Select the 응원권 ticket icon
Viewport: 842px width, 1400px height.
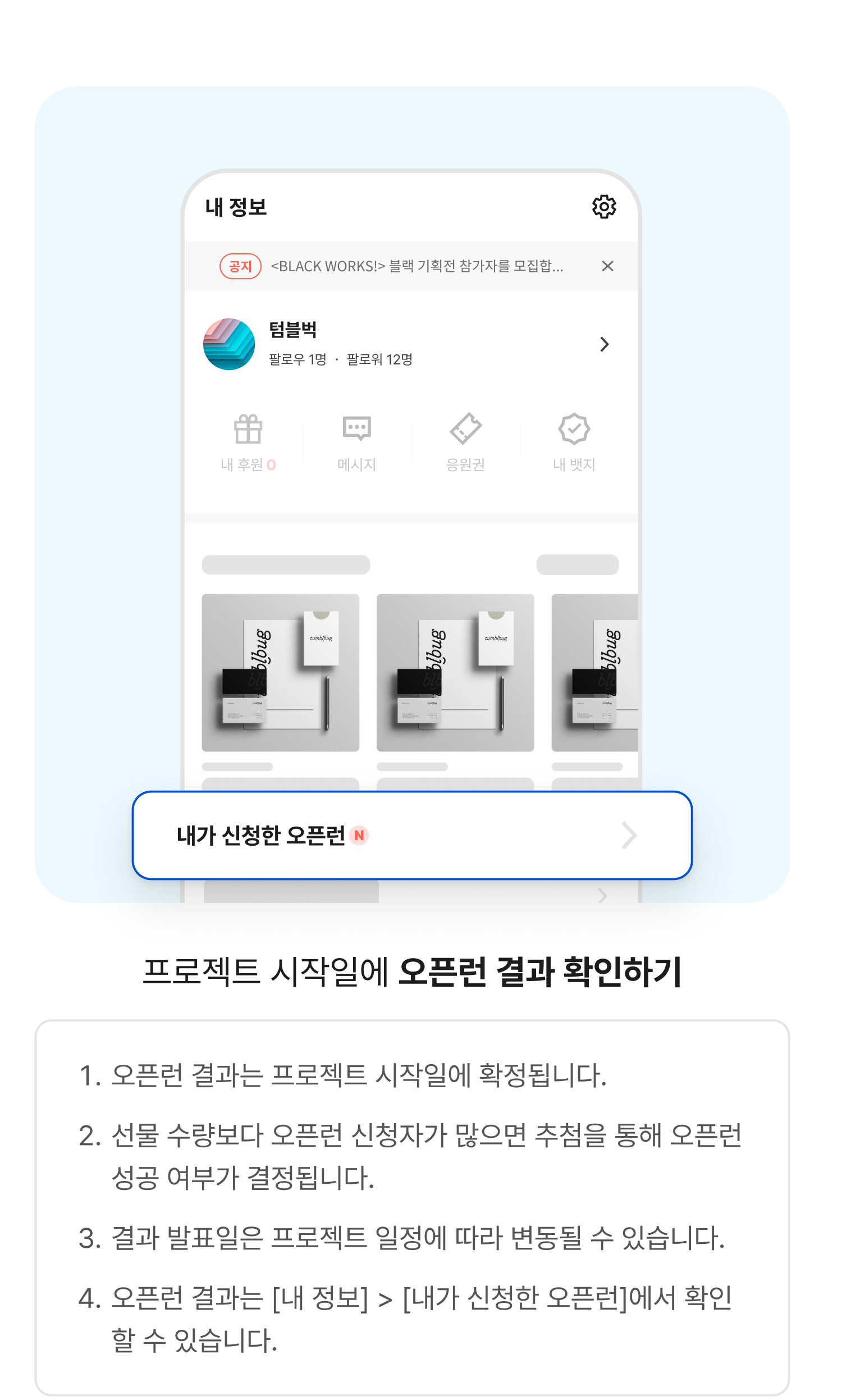(465, 441)
